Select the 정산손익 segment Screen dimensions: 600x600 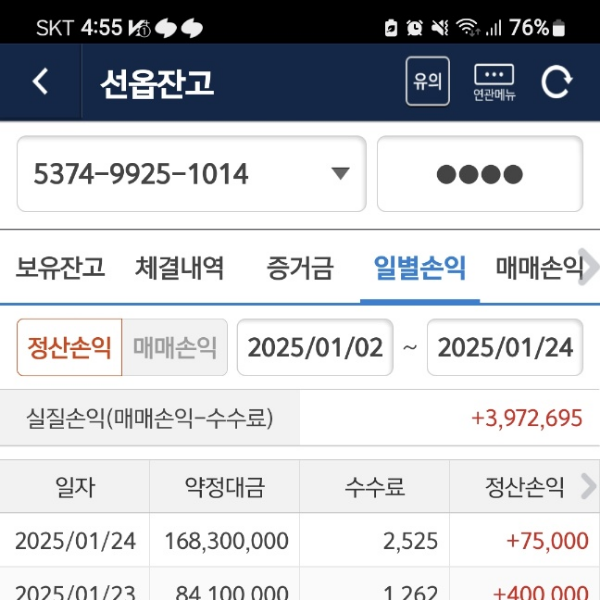coord(69,347)
